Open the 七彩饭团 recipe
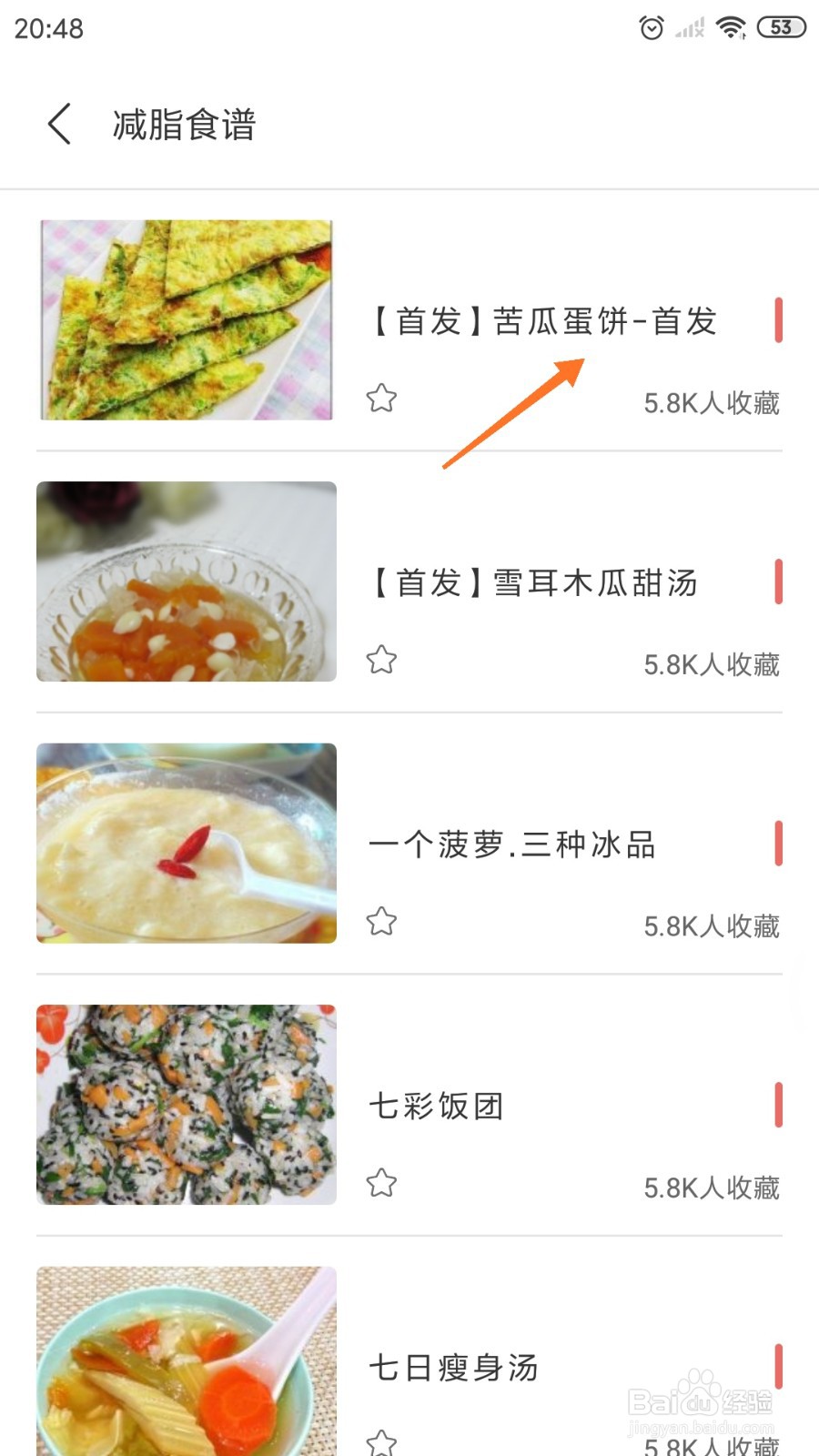819x1456 pixels. click(x=436, y=1106)
